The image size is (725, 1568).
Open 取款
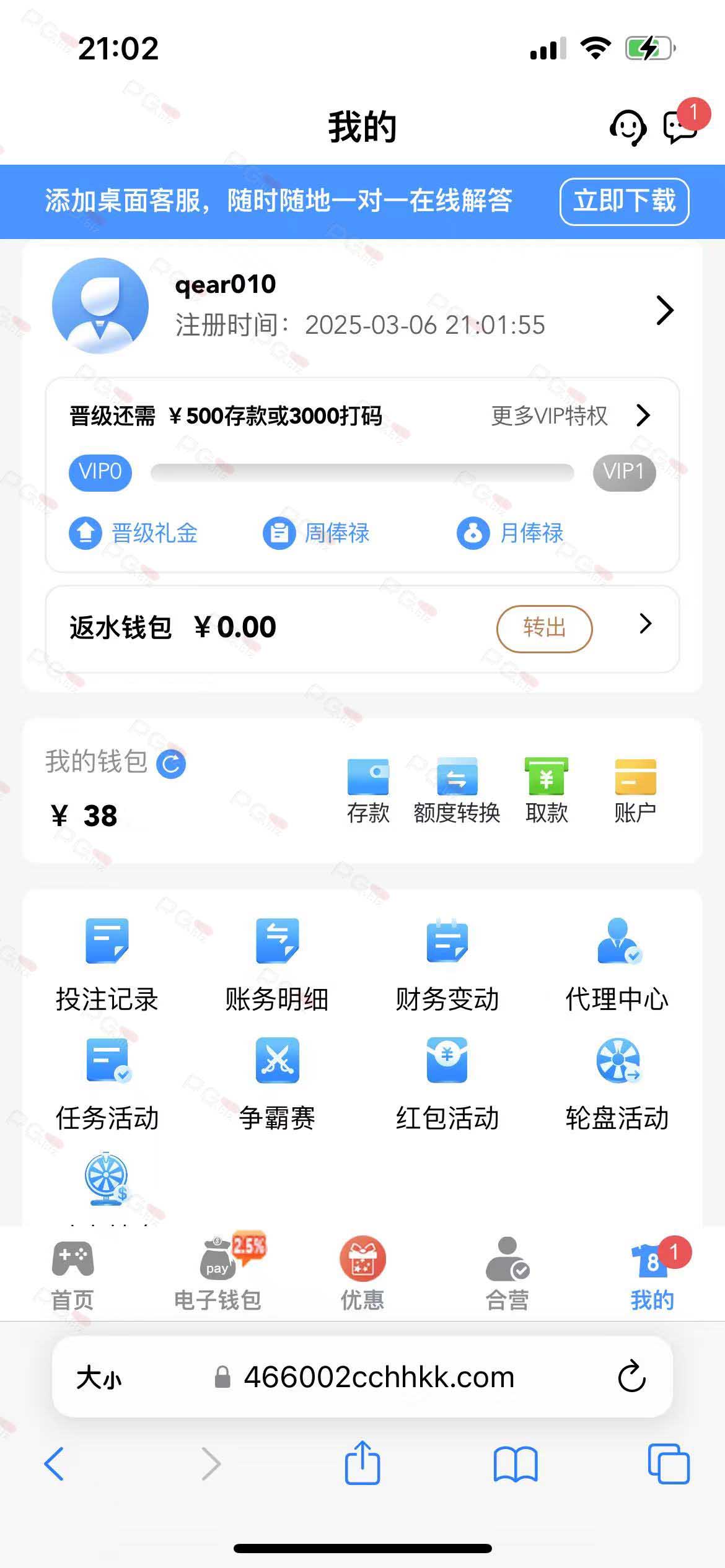547,791
